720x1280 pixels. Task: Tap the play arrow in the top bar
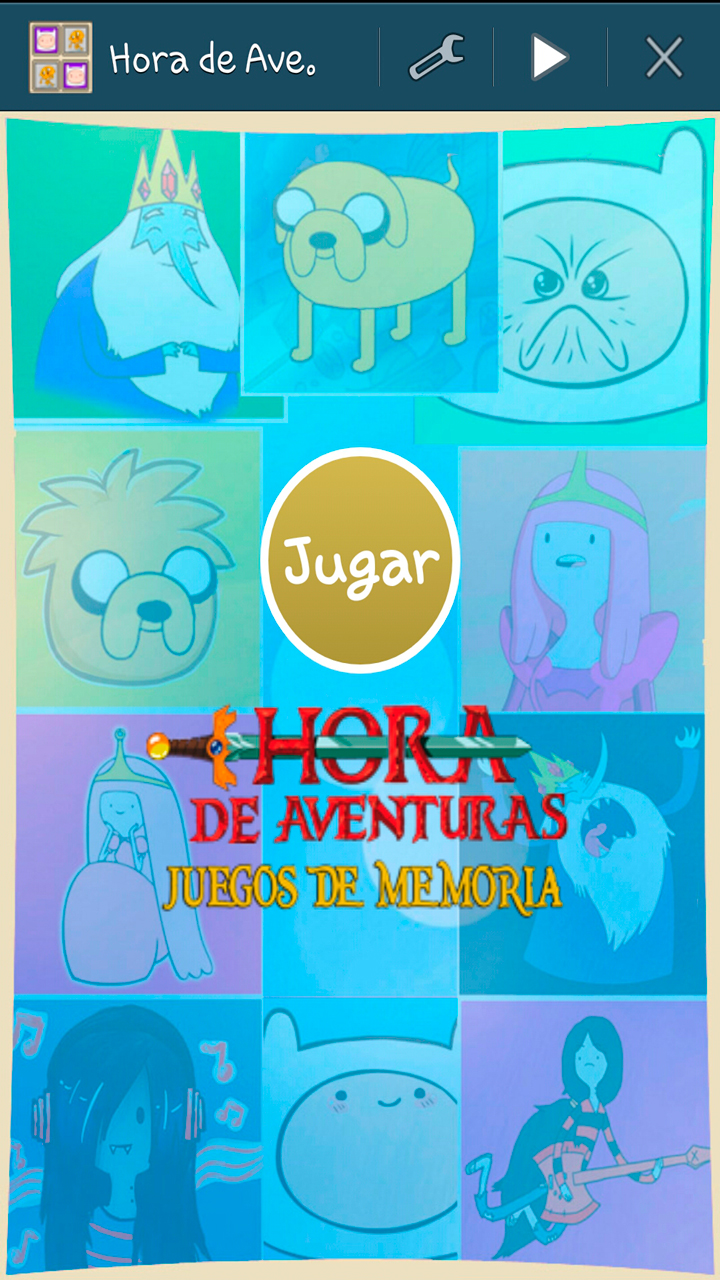click(549, 58)
